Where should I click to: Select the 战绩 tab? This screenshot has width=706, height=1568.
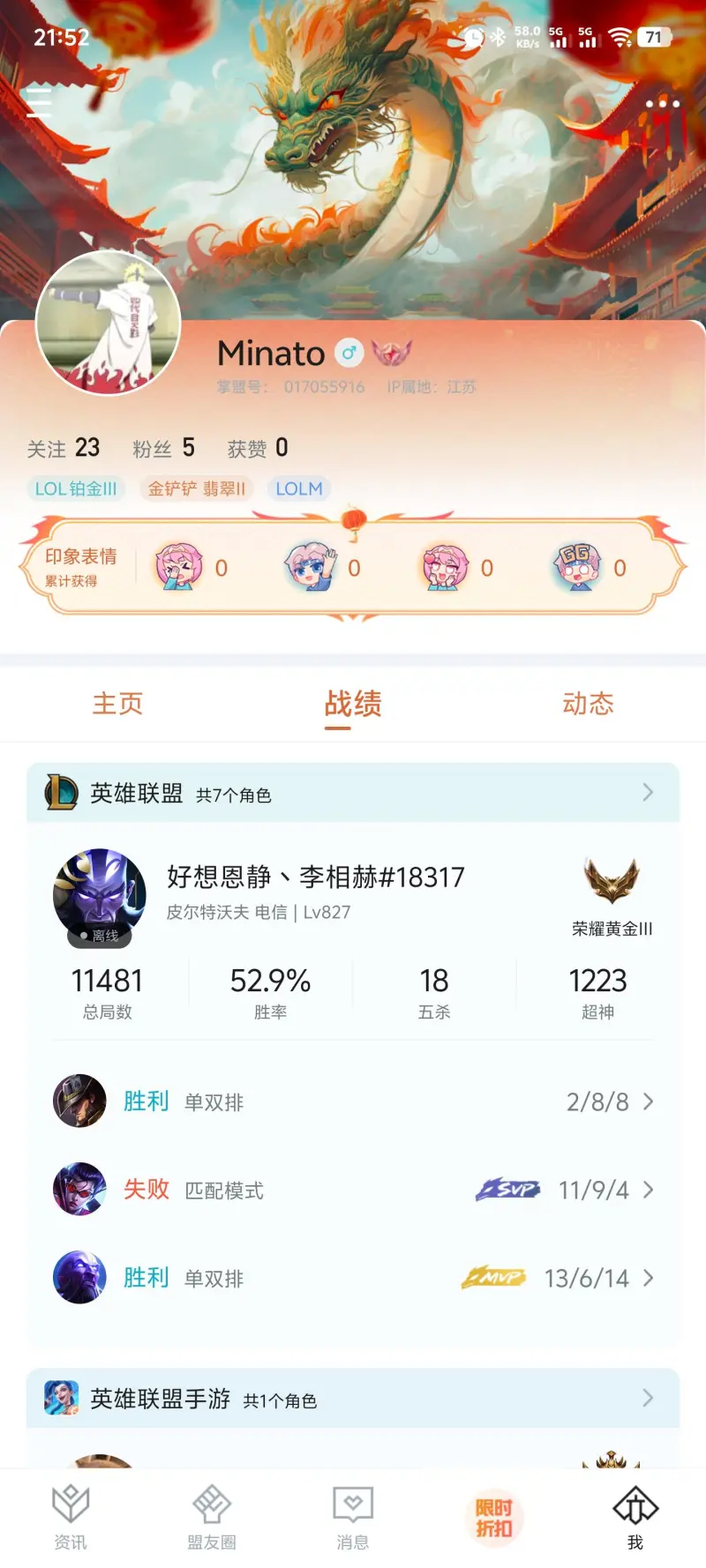(353, 704)
